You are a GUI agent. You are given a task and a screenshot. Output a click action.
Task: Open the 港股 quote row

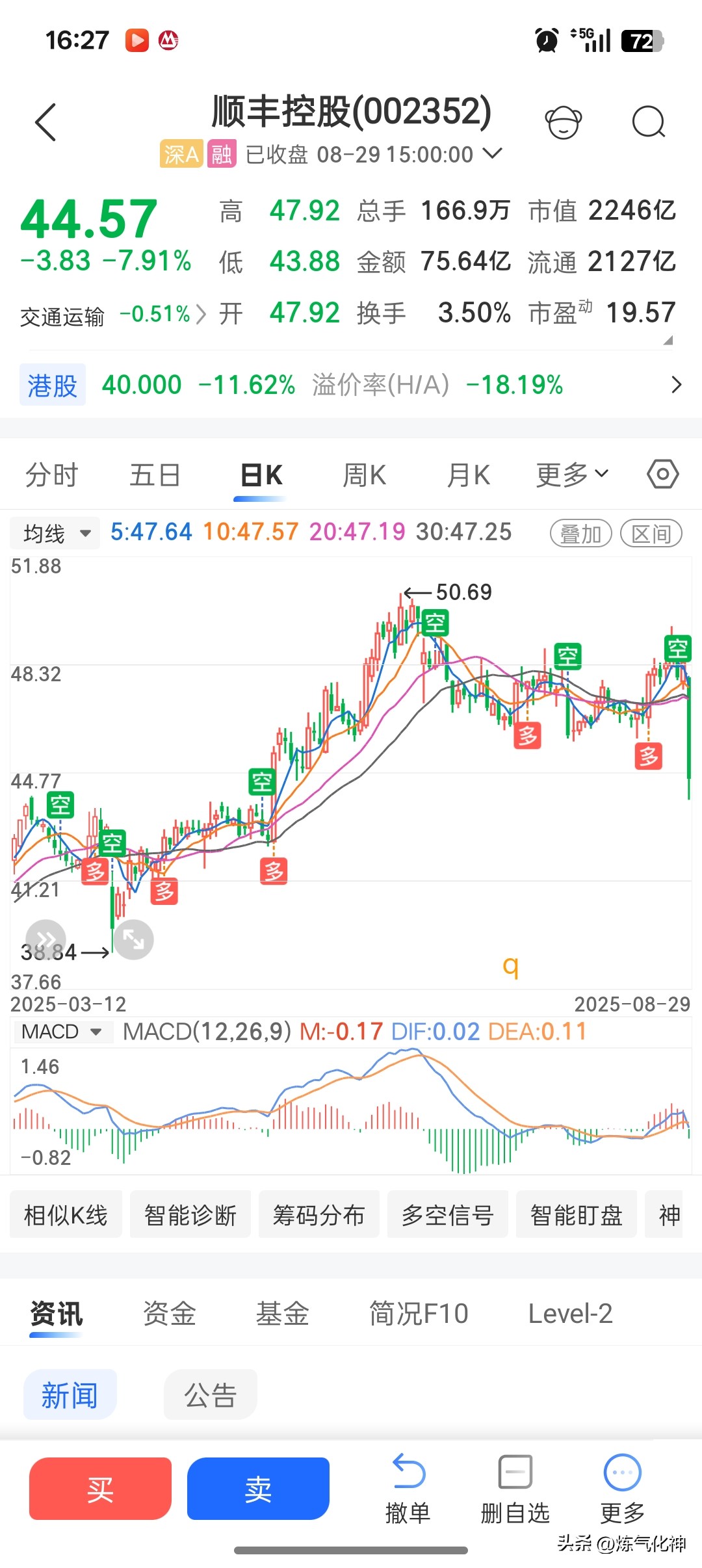[x=351, y=385]
